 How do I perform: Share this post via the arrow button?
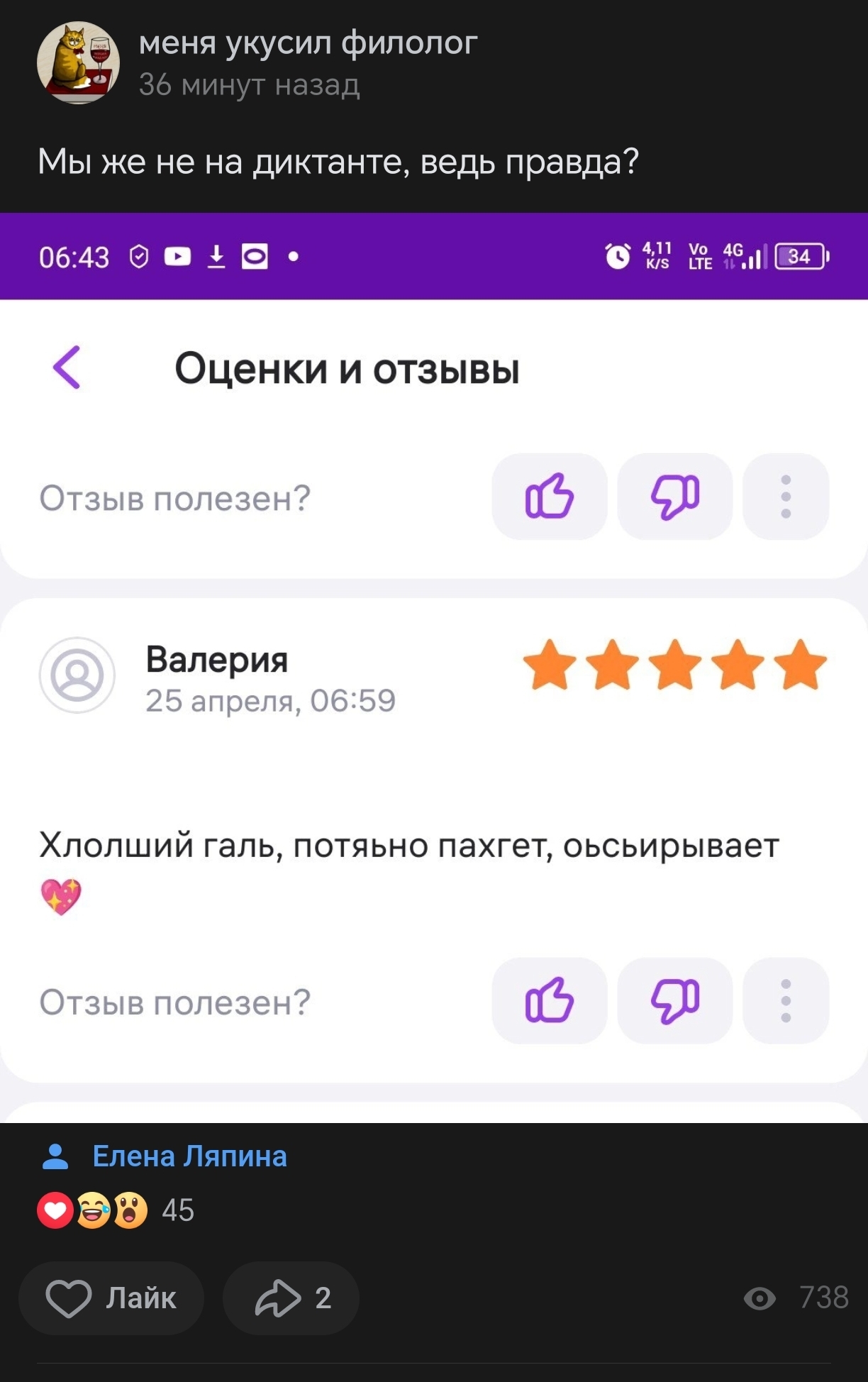point(291,1298)
